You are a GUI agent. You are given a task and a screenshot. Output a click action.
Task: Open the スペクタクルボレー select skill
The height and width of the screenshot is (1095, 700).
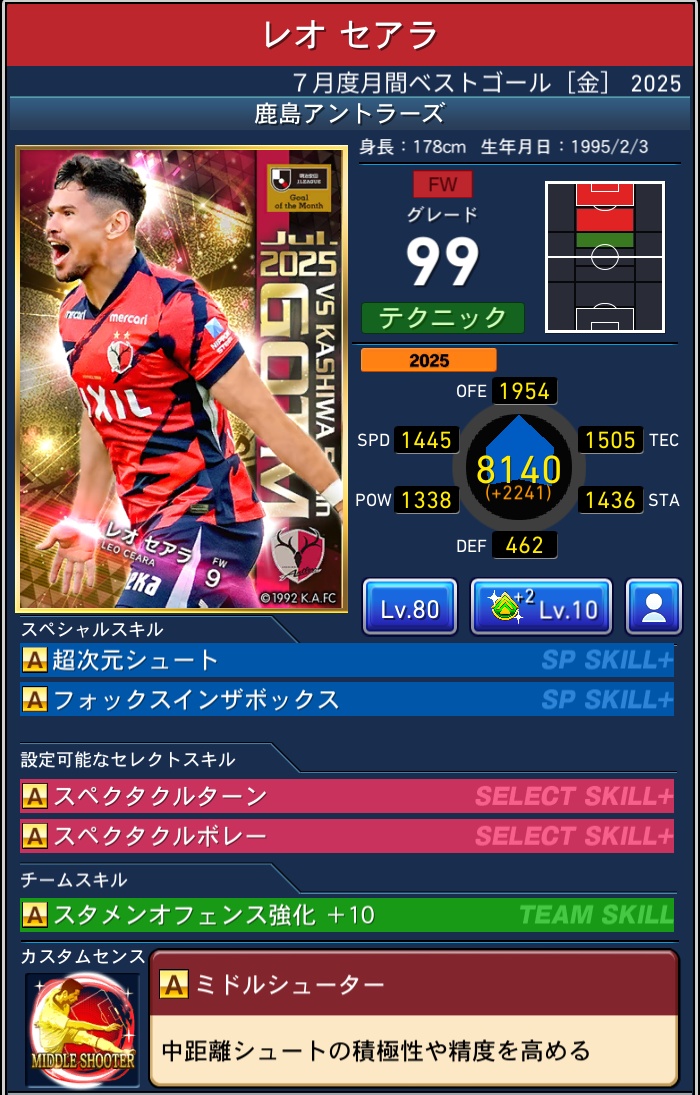pyautogui.click(x=346, y=835)
